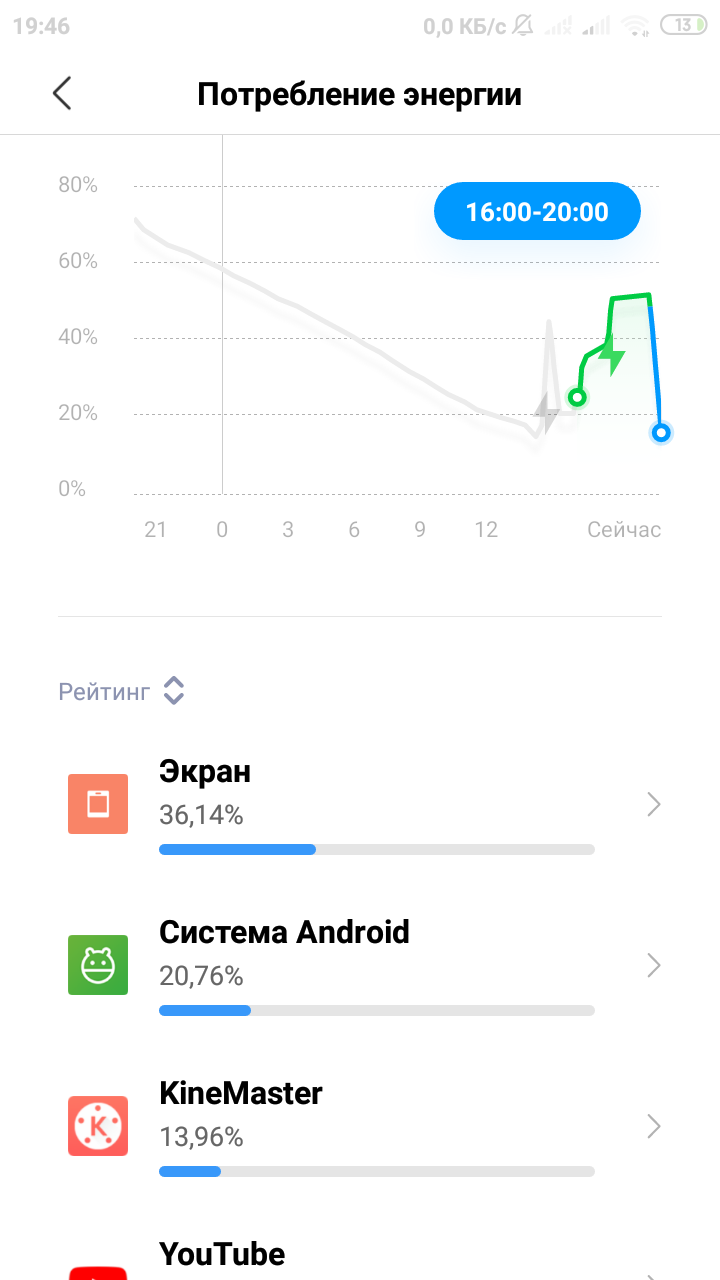Open the Рейтинг sort dropdown

tap(122, 691)
